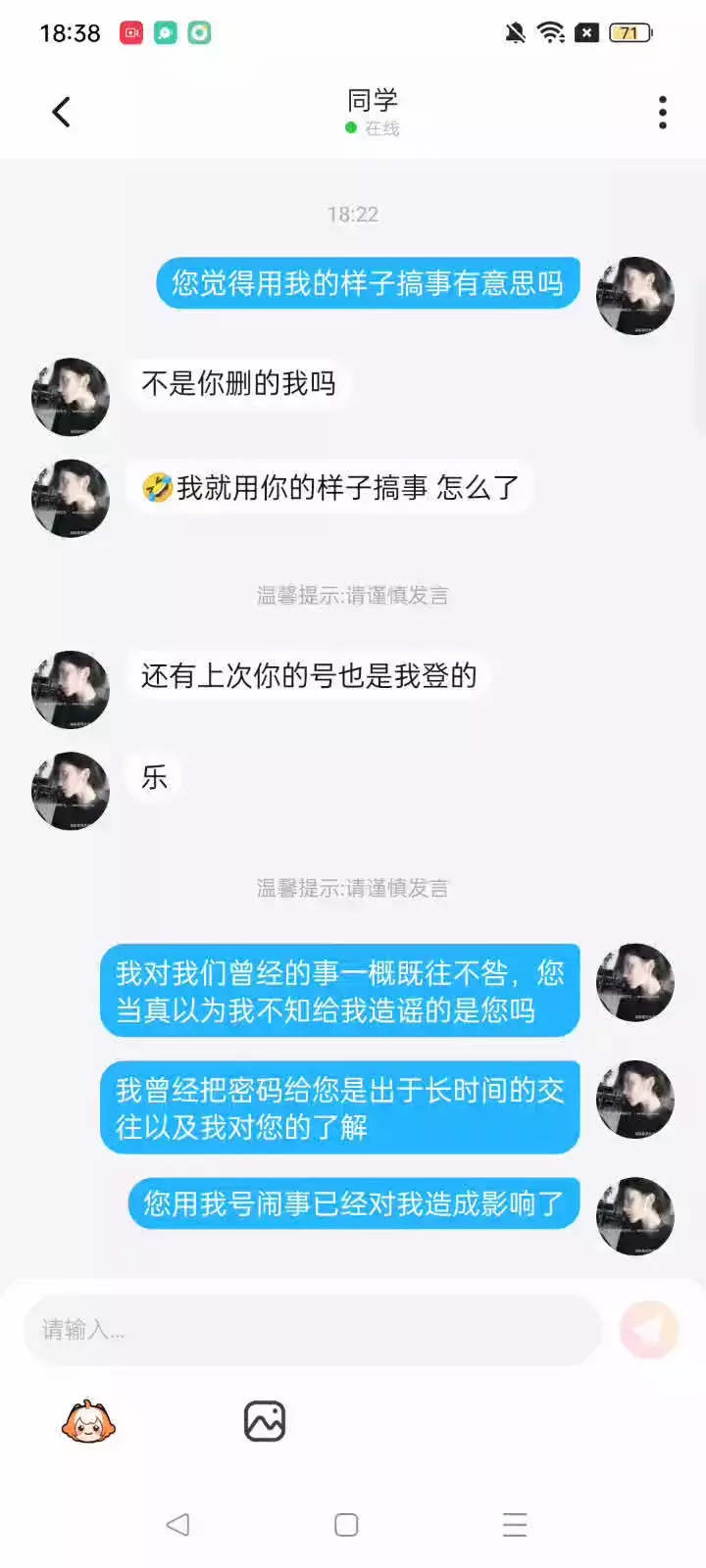Send the message with the paper plane
This screenshot has width=706, height=1568.
click(x=649, y=1330)
